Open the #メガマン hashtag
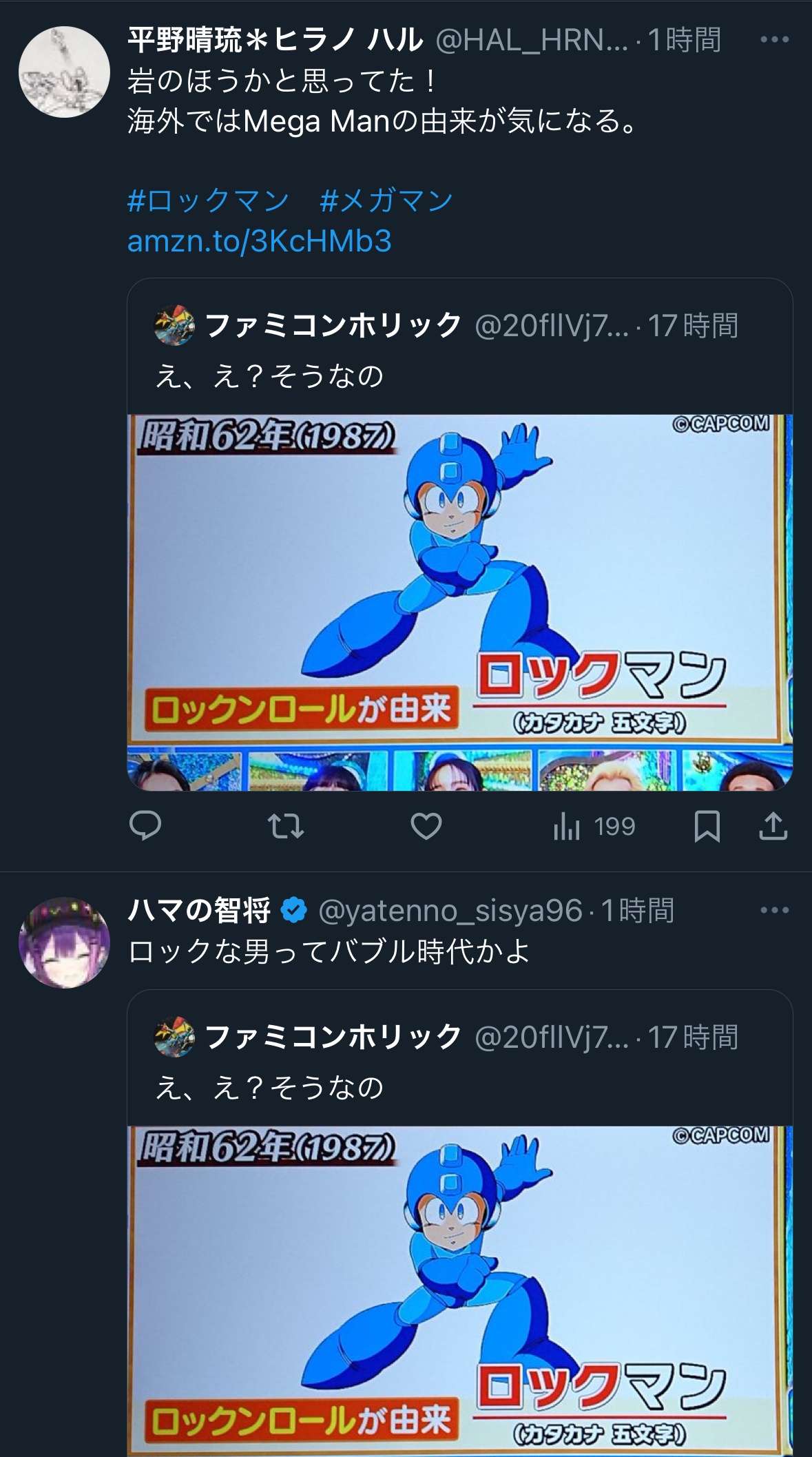 [386, 201]
